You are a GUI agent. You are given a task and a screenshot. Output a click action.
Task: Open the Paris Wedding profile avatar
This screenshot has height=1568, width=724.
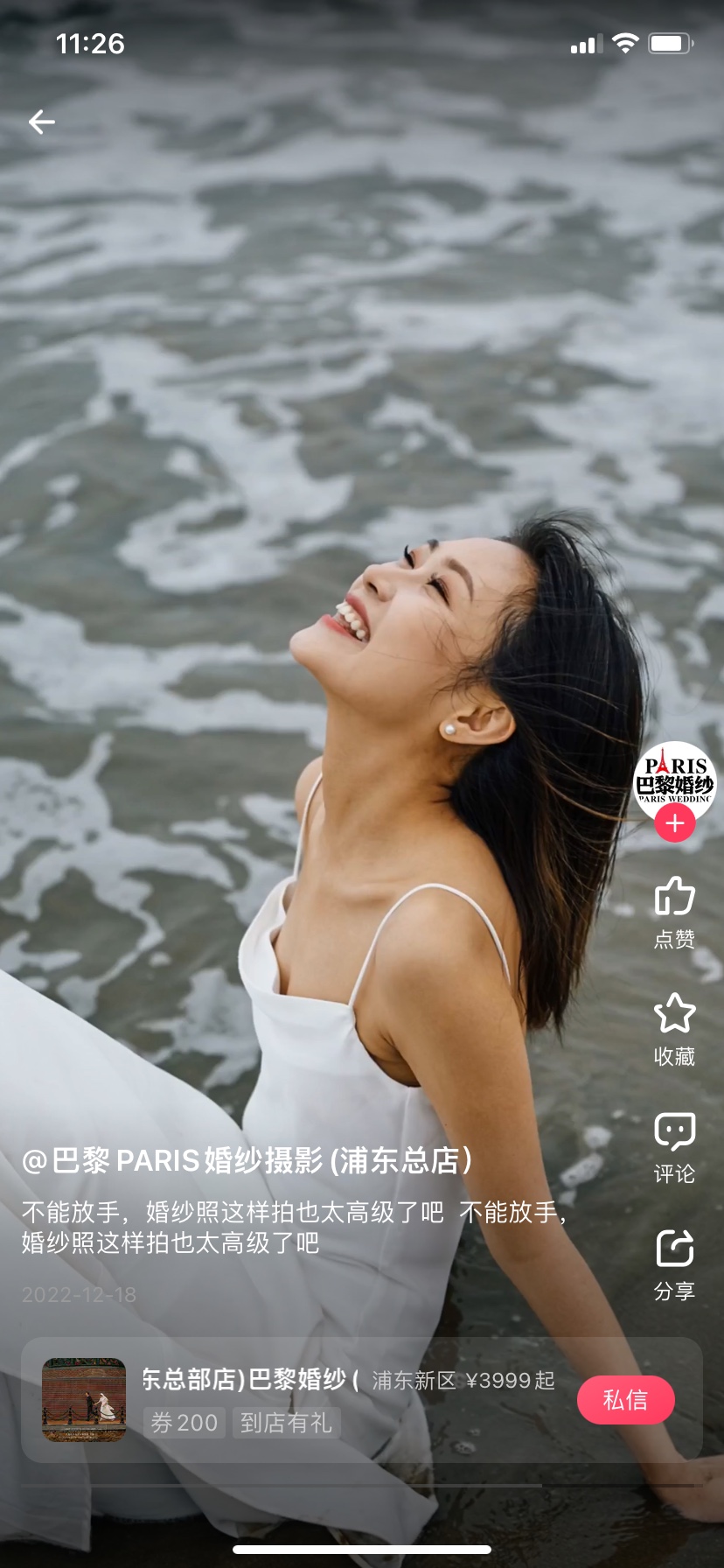click(x=674, y=780)
